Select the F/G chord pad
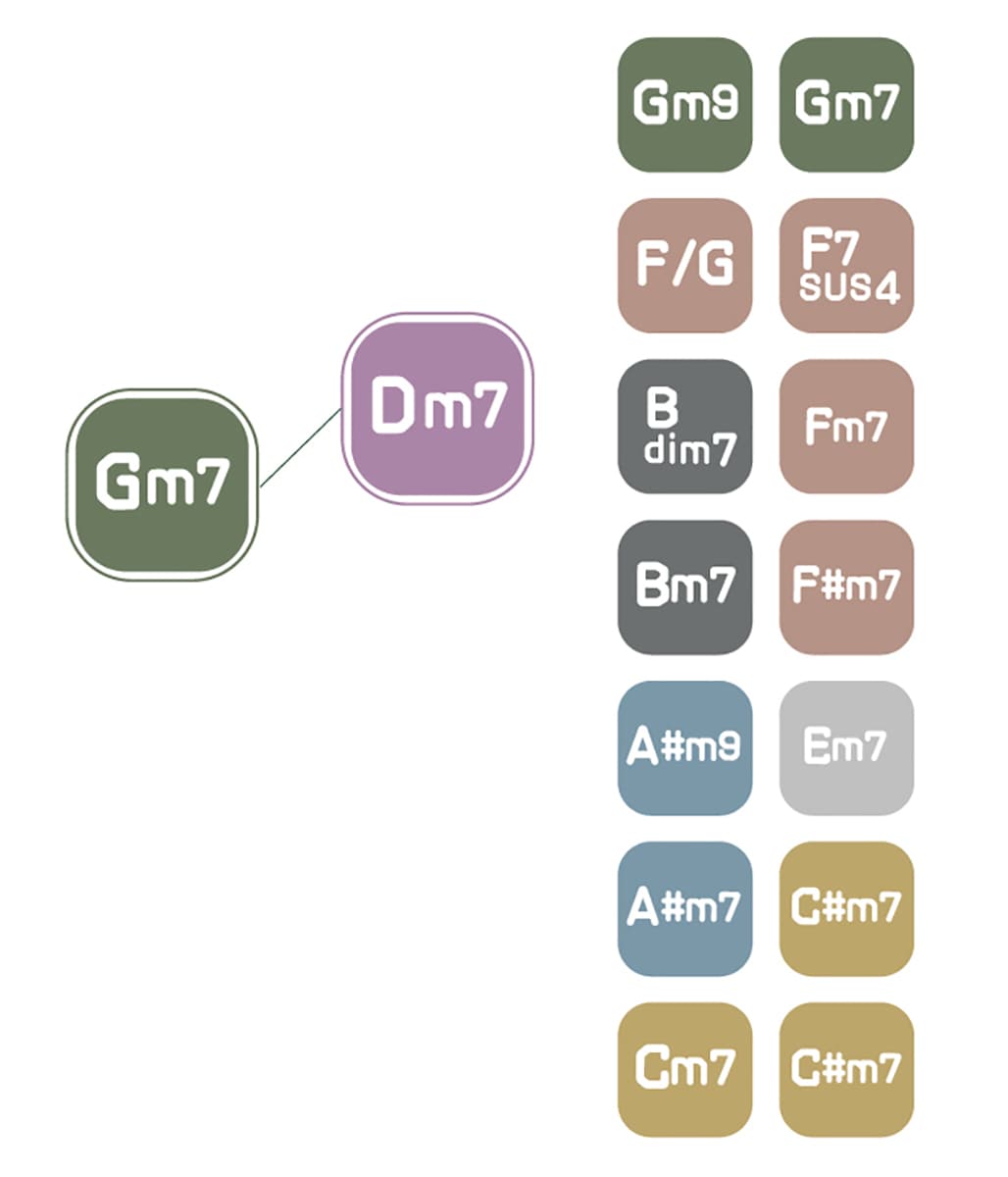Screen dimensions: 1008x1177 (684, 266)
